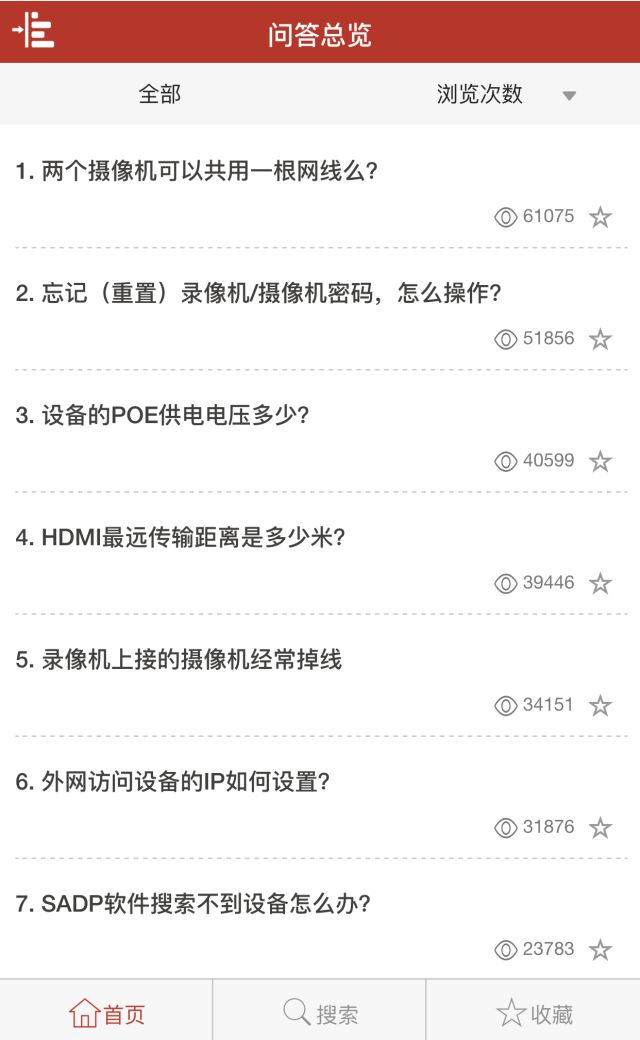
Task: Open question HDMI最远传输距离是多少米
Action: click(180, 537)
